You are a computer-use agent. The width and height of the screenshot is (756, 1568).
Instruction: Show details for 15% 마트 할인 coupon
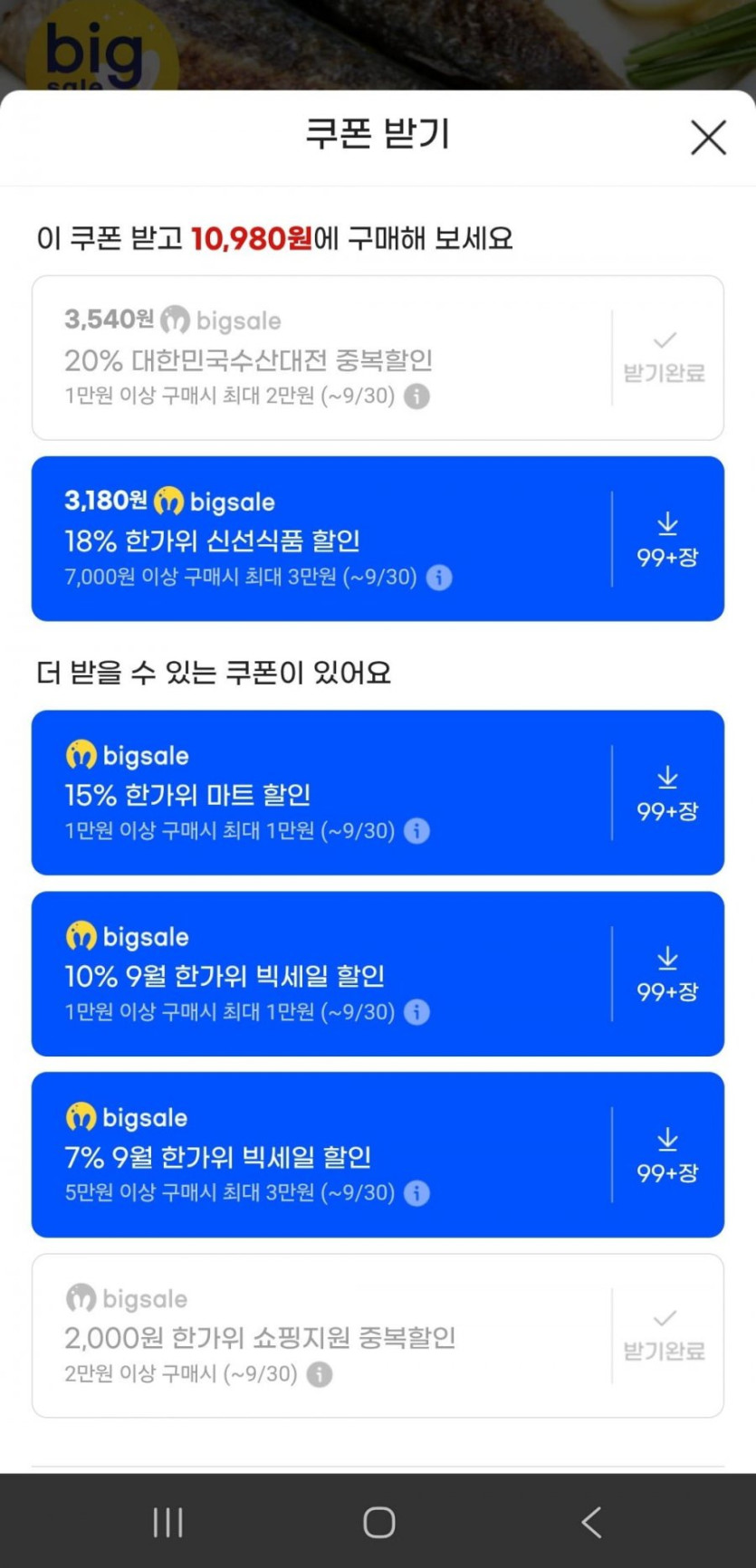416,830
